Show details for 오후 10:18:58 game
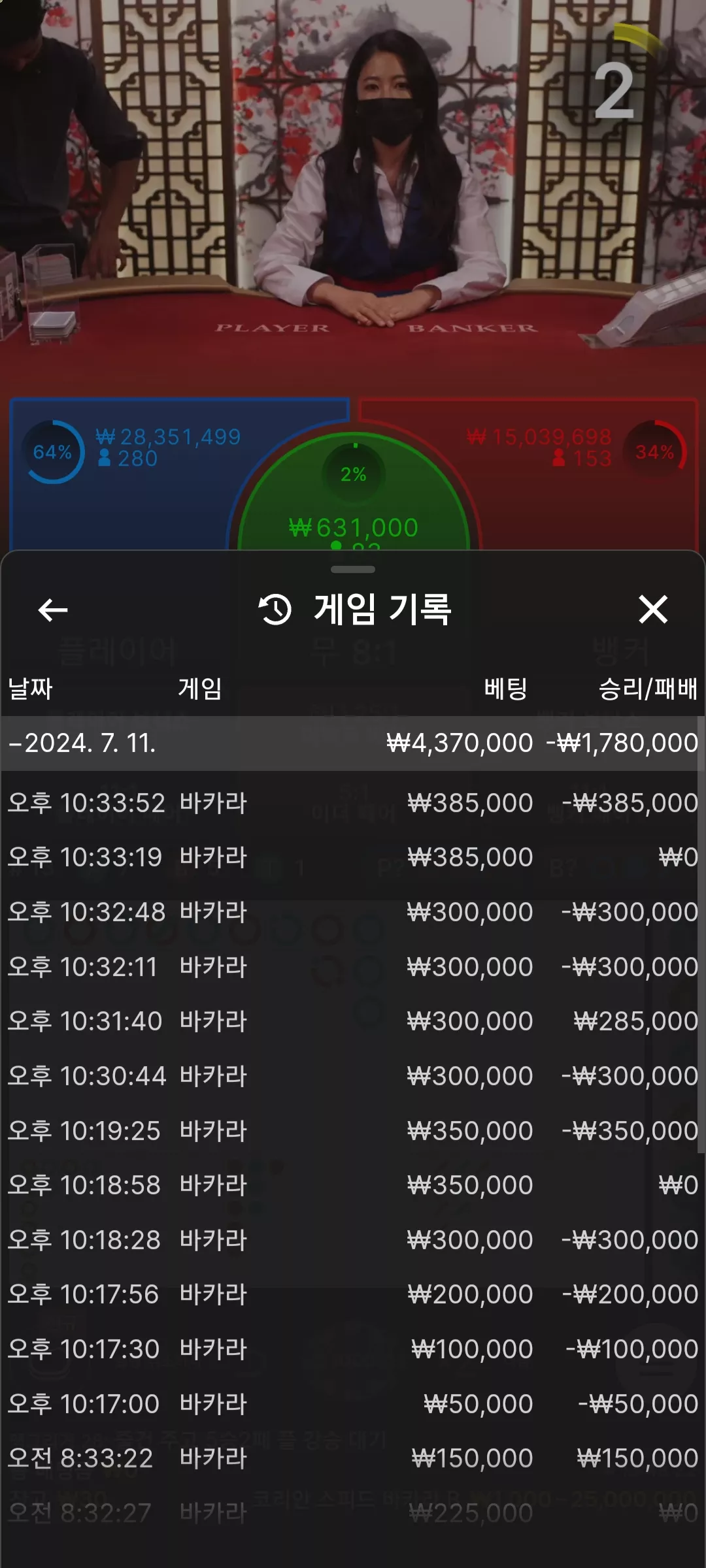The height and width of the screenshot is (1568, 706). click(x=353, y=1185)
